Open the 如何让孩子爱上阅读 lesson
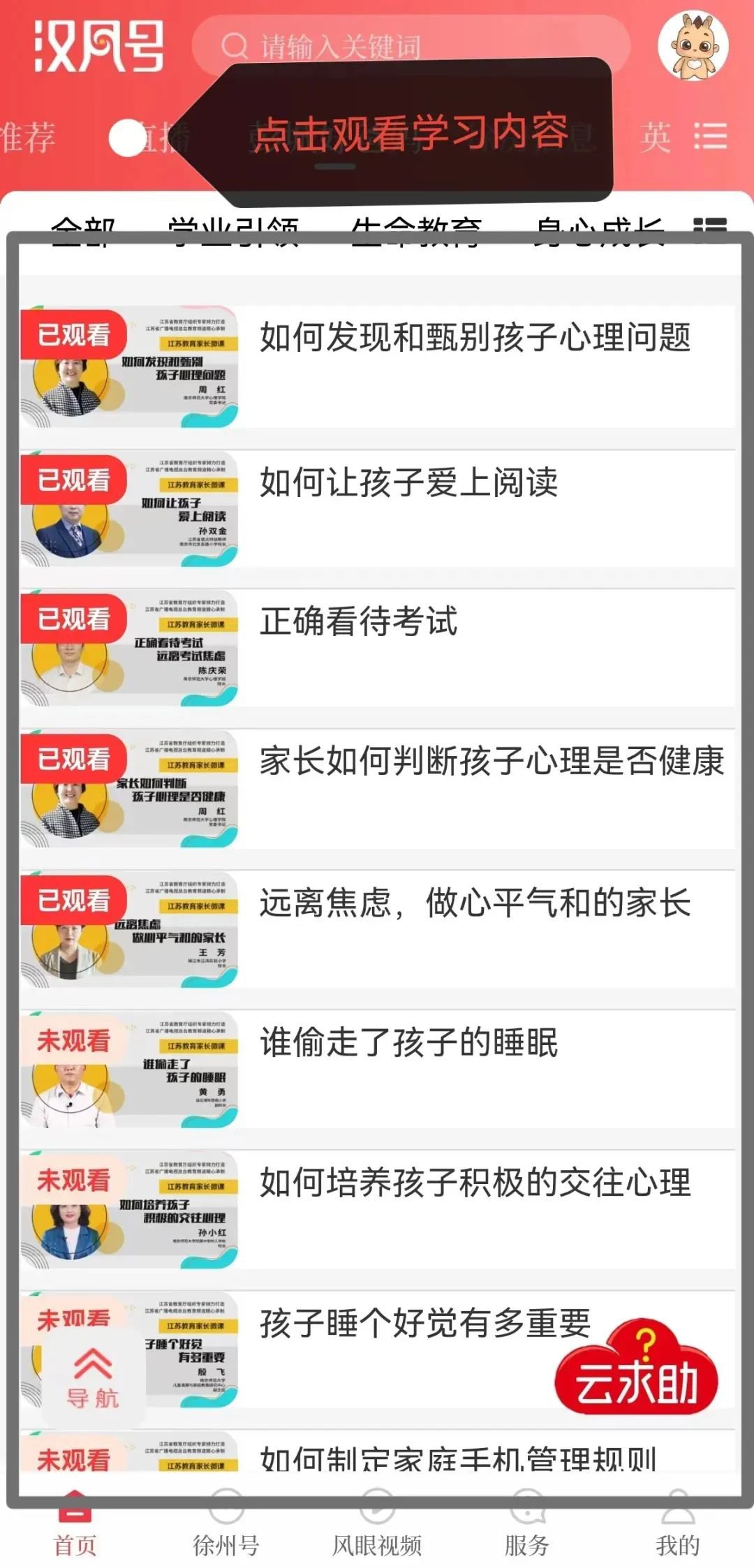Viewport: 754px width, 1568px height. click(x=408, y=482)
